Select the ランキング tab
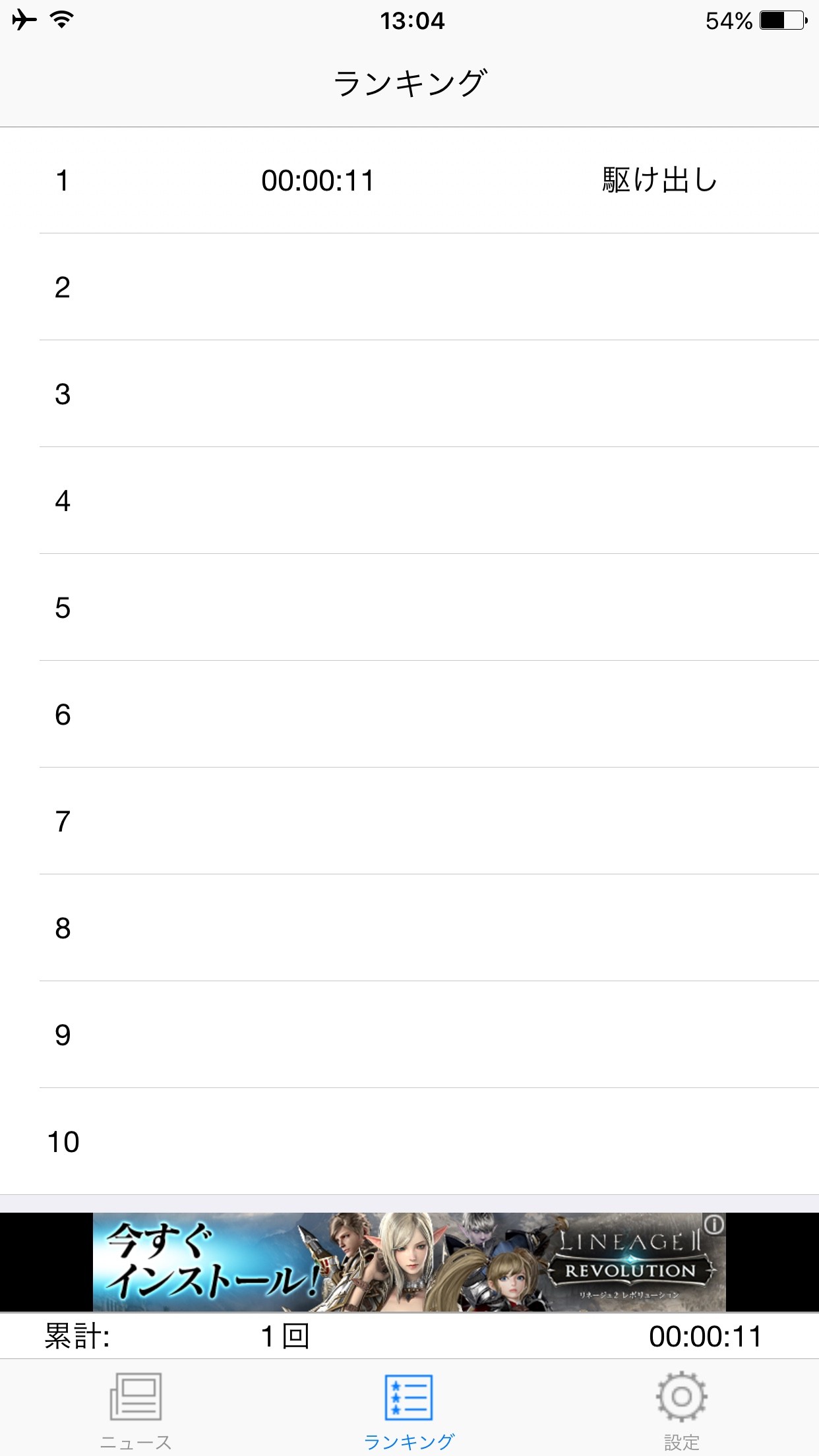Viewport: 819px width, 1456px height. click(x=409, y=1409)
